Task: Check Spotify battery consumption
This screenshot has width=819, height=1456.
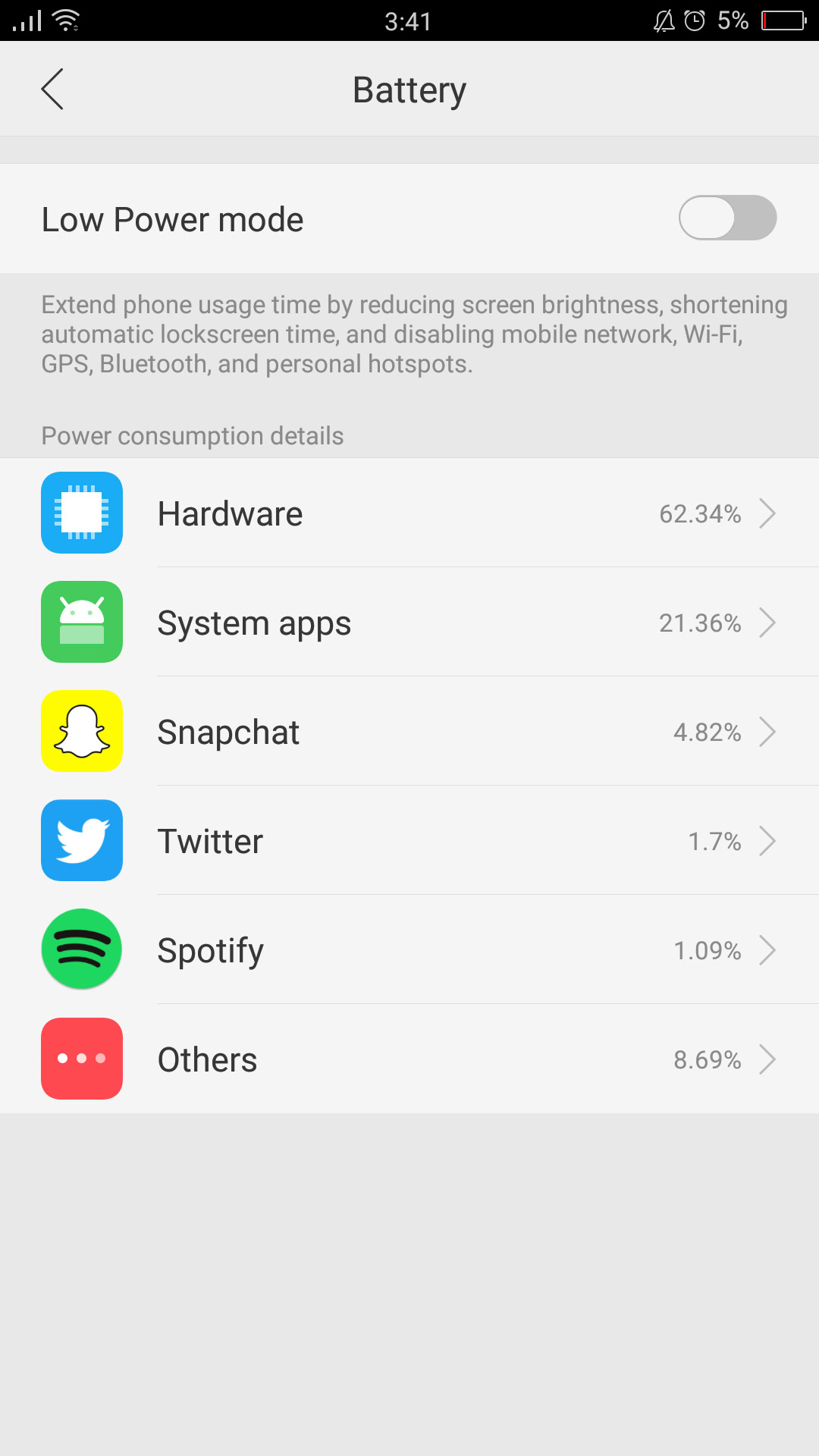Action: (409, 950)
